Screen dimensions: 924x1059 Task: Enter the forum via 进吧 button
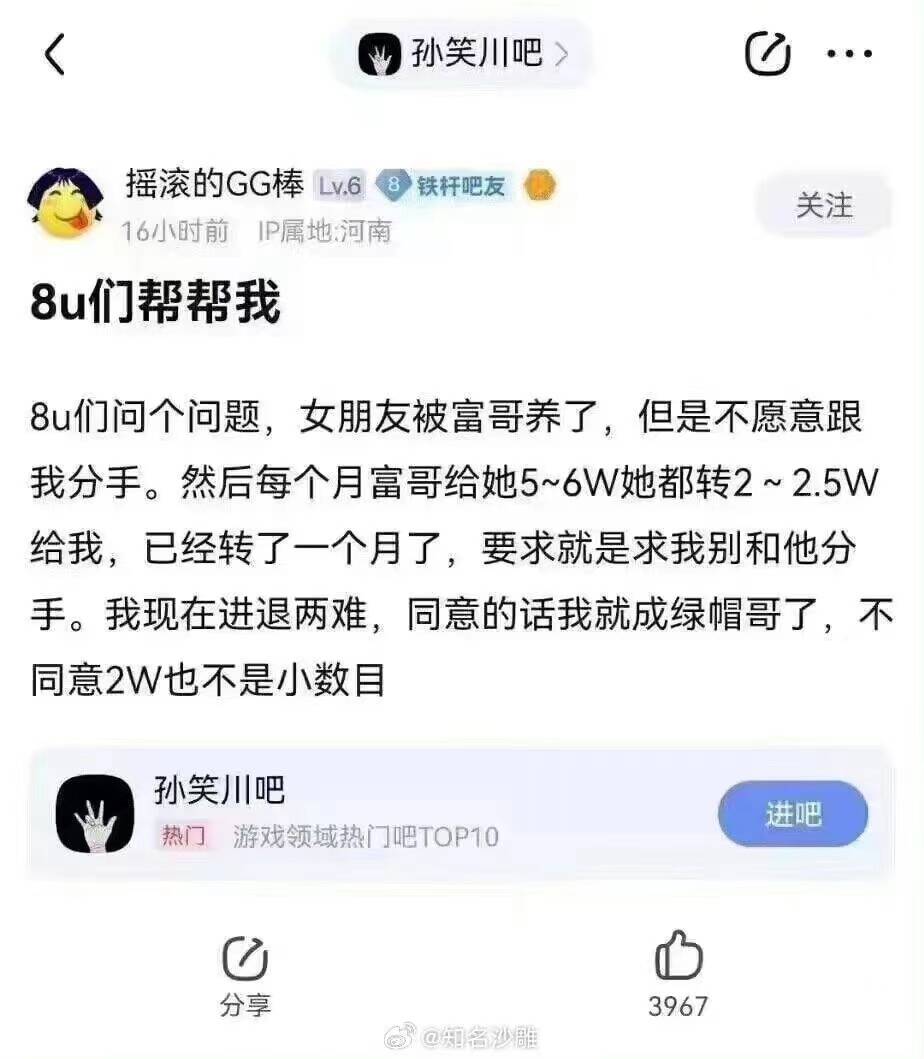[793, 814]
